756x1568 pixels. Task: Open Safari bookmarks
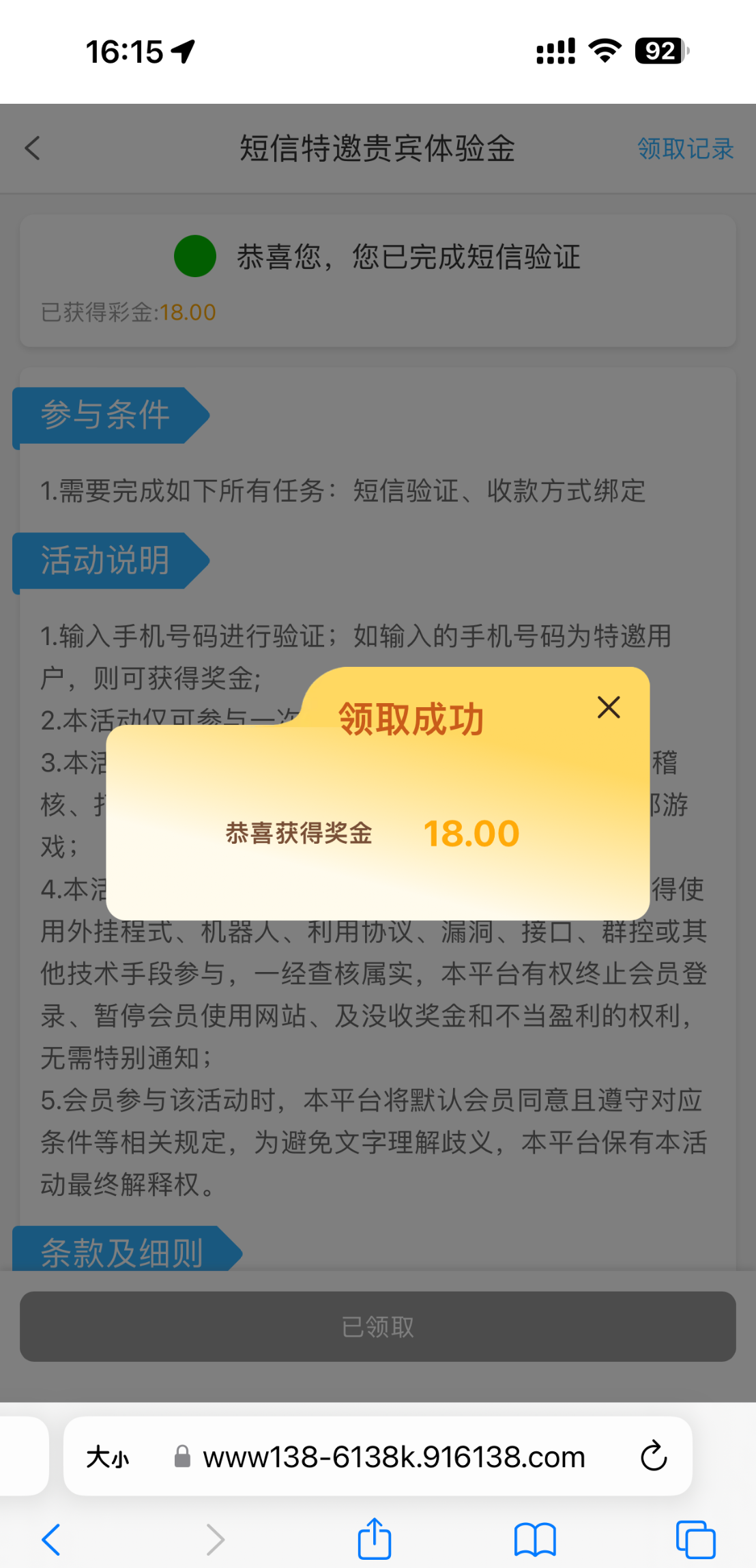coord(535,1539)
